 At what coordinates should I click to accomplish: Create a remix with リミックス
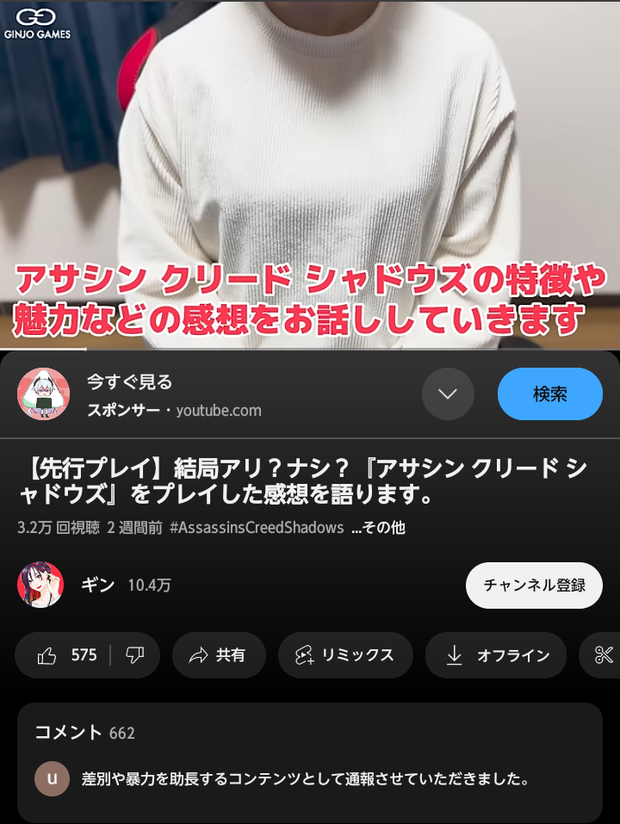pos(345,655)
